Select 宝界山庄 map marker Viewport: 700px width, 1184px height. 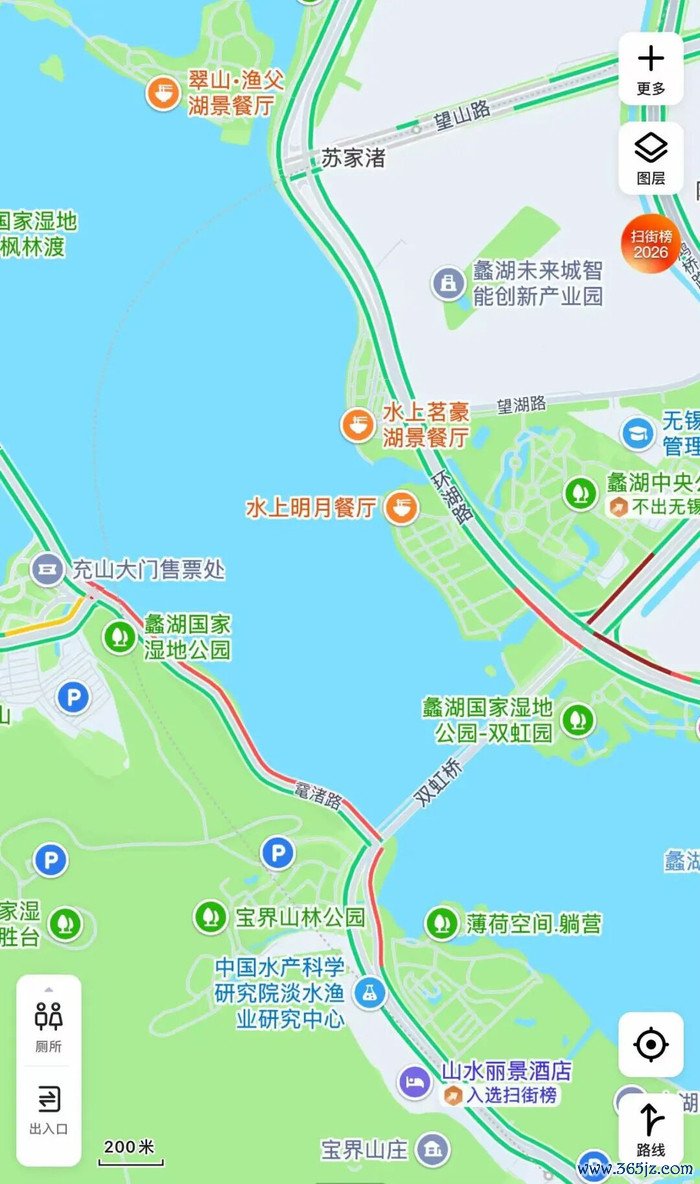432,1149
